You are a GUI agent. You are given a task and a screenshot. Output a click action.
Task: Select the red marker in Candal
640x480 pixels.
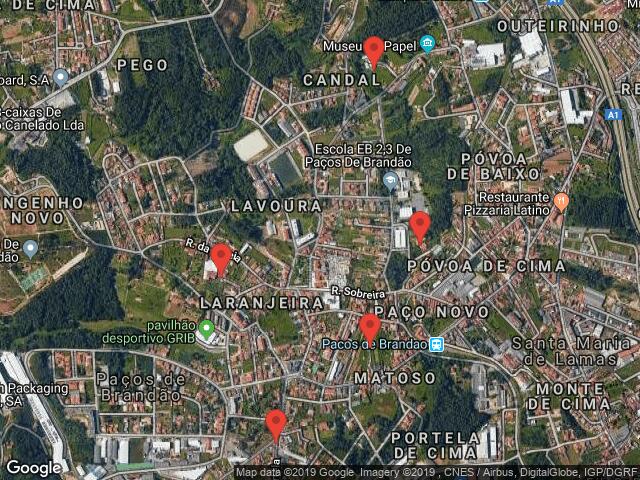coord(374,50)
